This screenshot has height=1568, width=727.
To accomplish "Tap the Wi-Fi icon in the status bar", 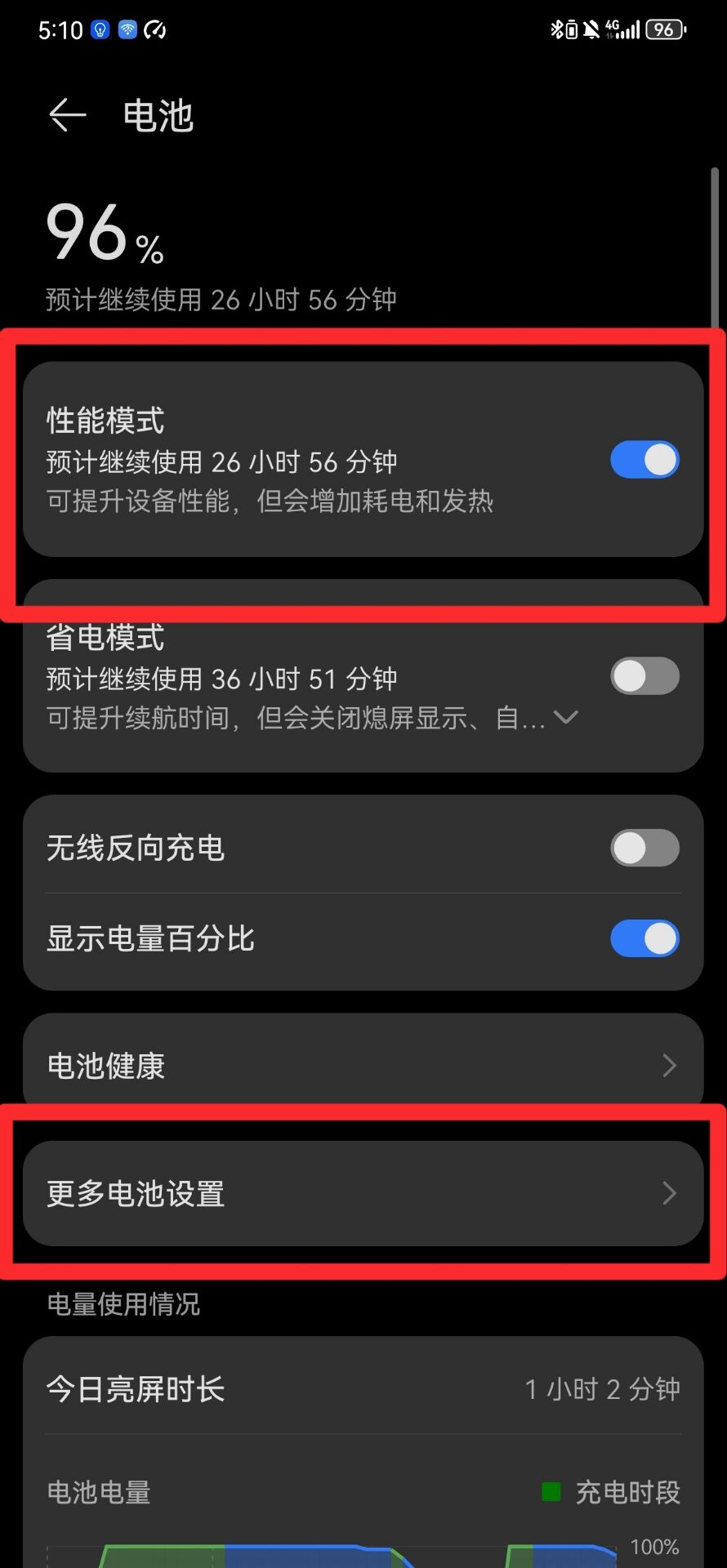I will tap(127, 29).
